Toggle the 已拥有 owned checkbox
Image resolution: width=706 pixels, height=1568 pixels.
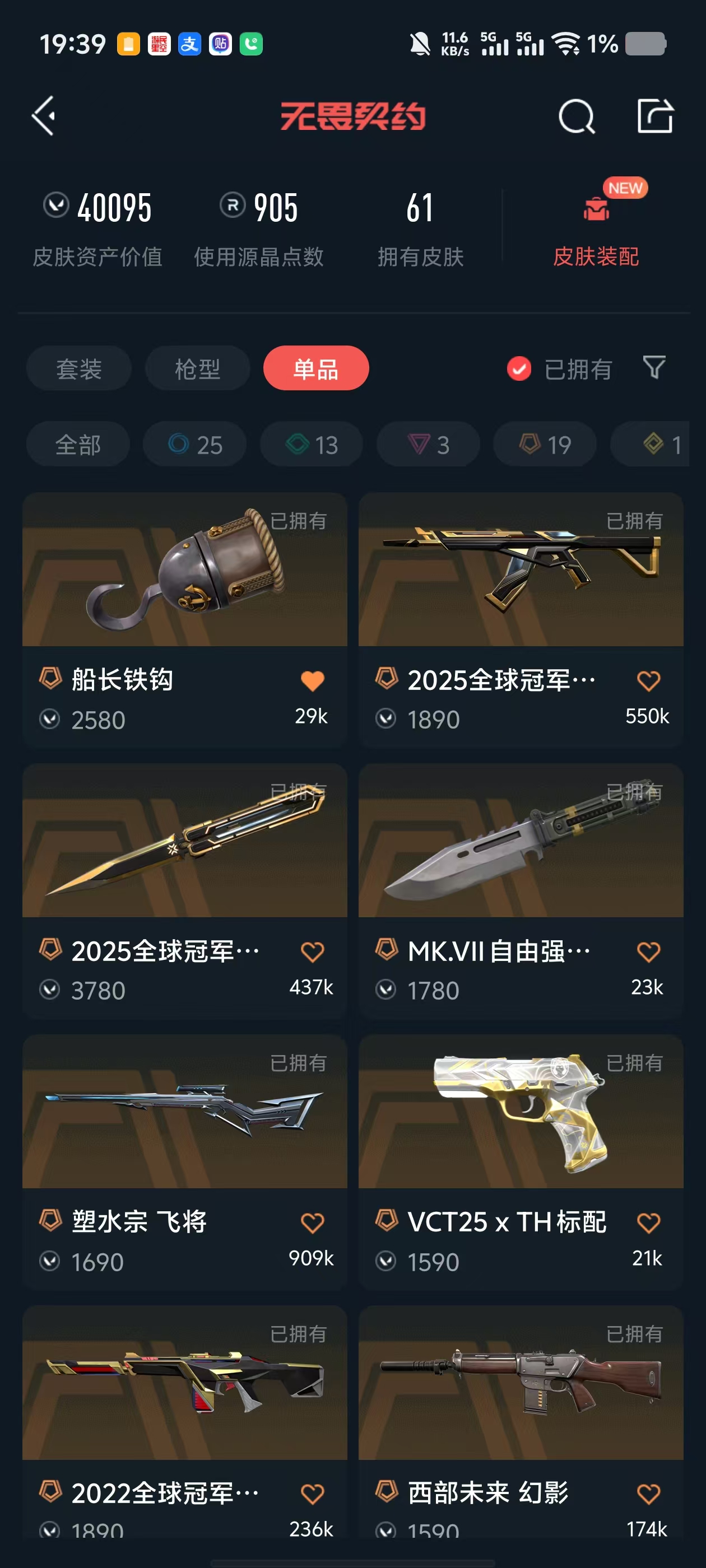519,369
